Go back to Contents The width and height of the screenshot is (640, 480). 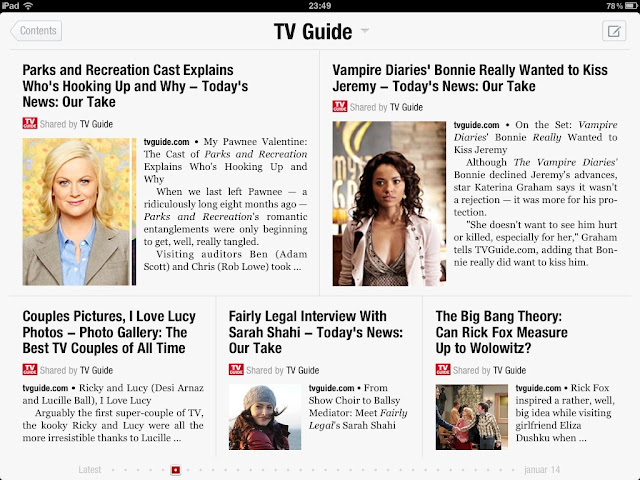tap(36, 31)
